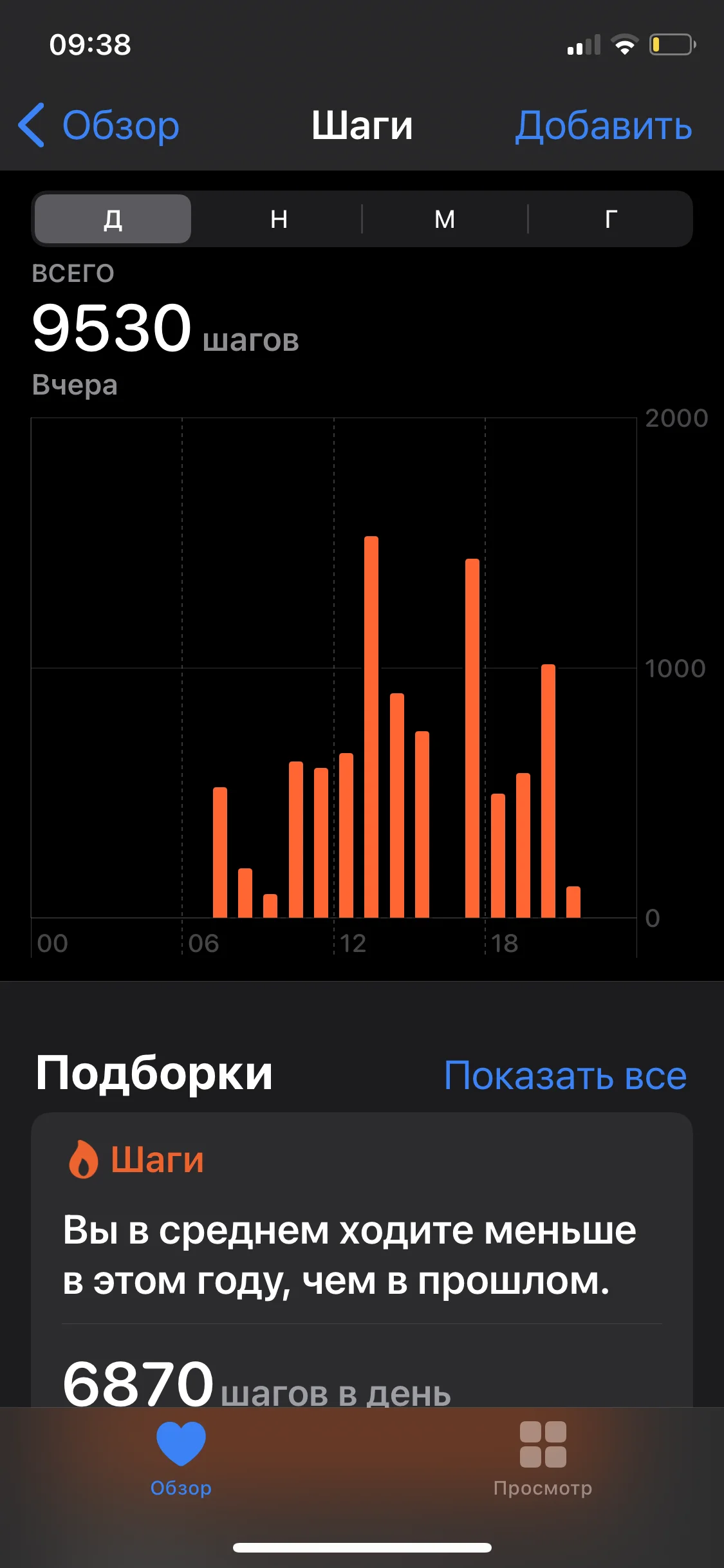Switch to the Н time range segment
Viewport: 724px width, 1568px height.
click(x=278, y=219)
